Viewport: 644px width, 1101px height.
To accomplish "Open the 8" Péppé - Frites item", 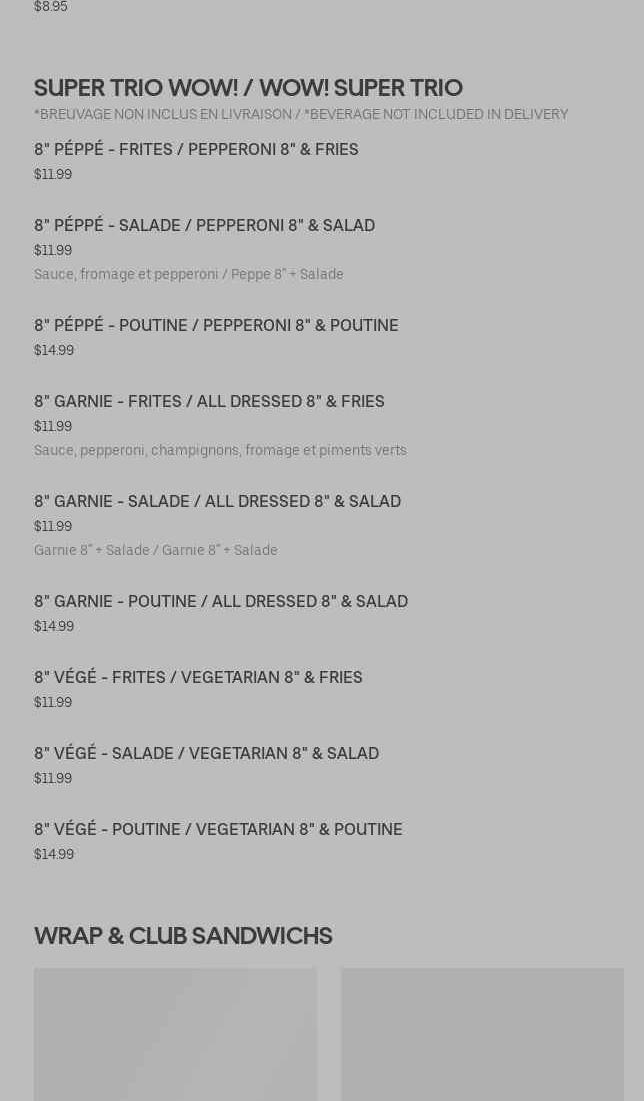I will (196, 149).
